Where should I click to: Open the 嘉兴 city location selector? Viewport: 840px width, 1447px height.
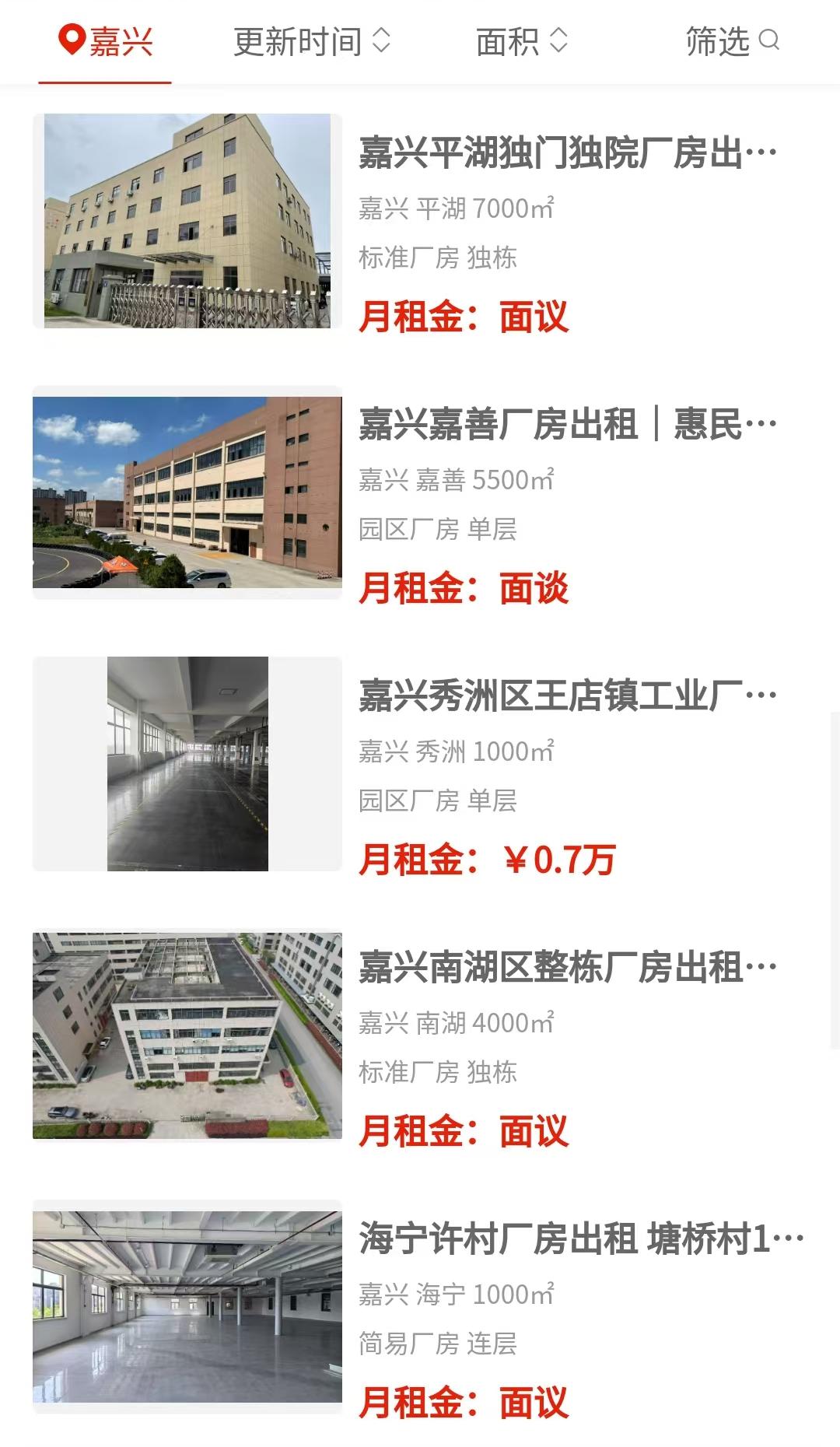pos(106,42)
